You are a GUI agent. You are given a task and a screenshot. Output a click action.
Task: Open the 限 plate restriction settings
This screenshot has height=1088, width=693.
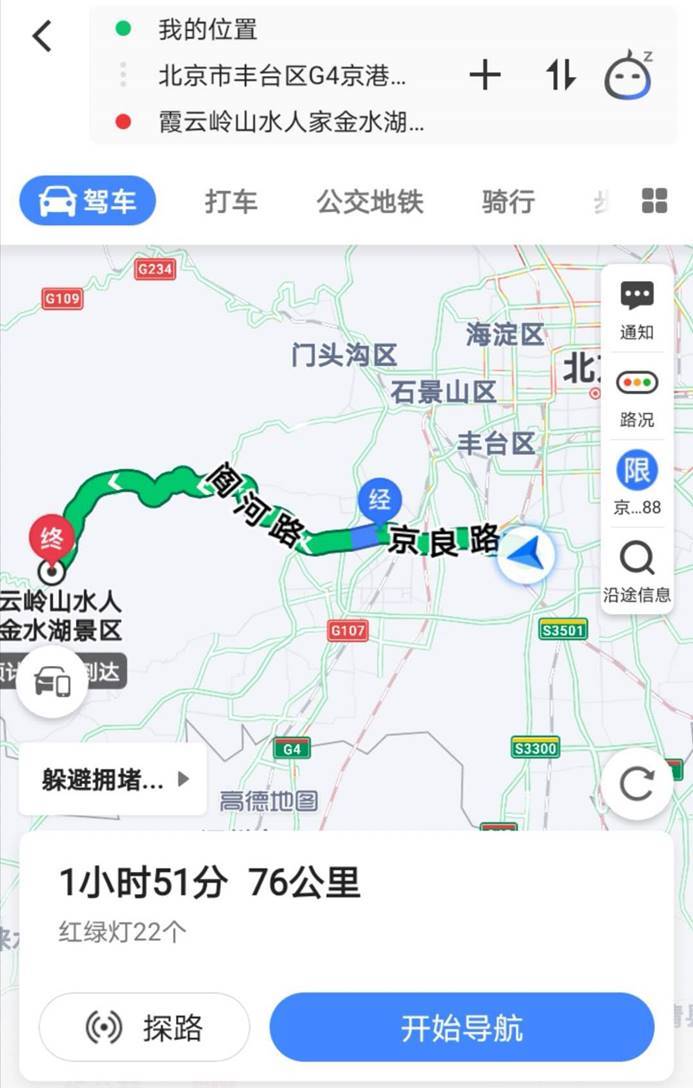coord(636,484)
